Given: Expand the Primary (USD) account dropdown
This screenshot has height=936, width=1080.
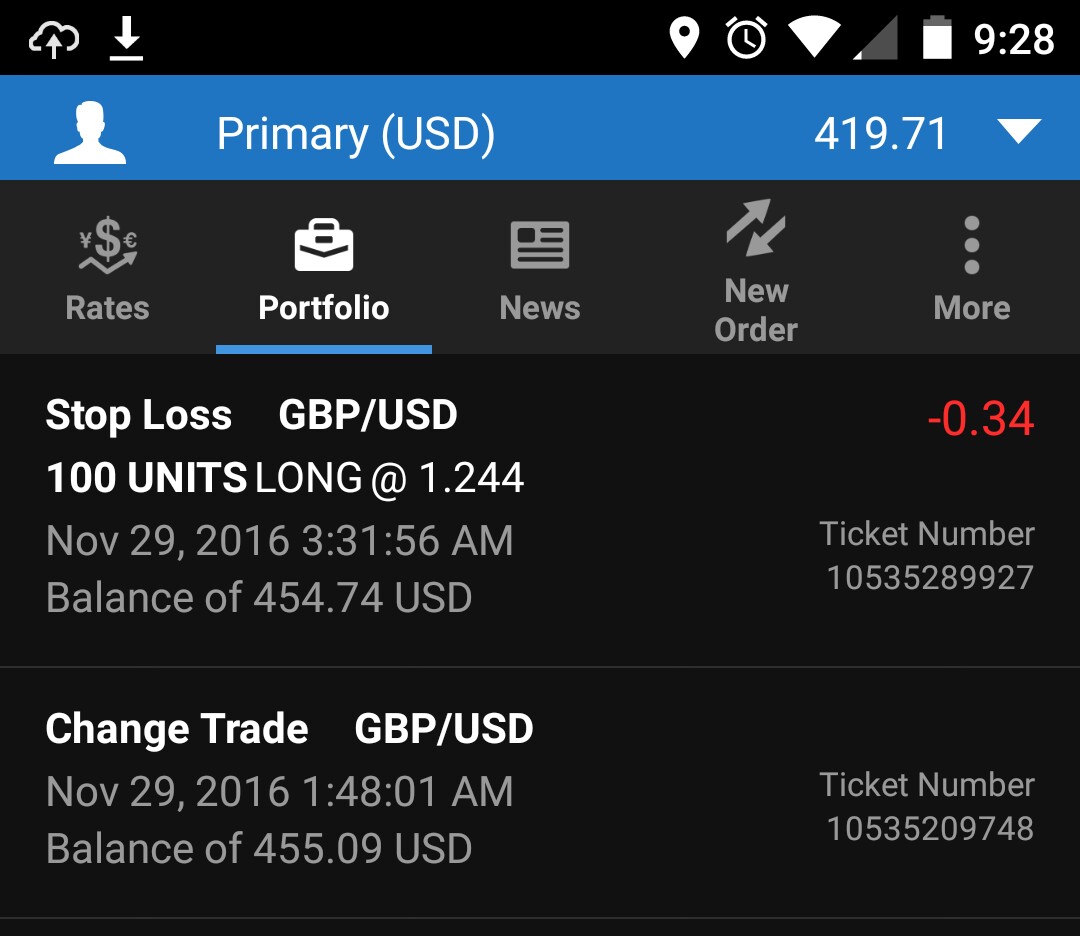Looking at the screenshot, I should click(x=1019, y=132).
